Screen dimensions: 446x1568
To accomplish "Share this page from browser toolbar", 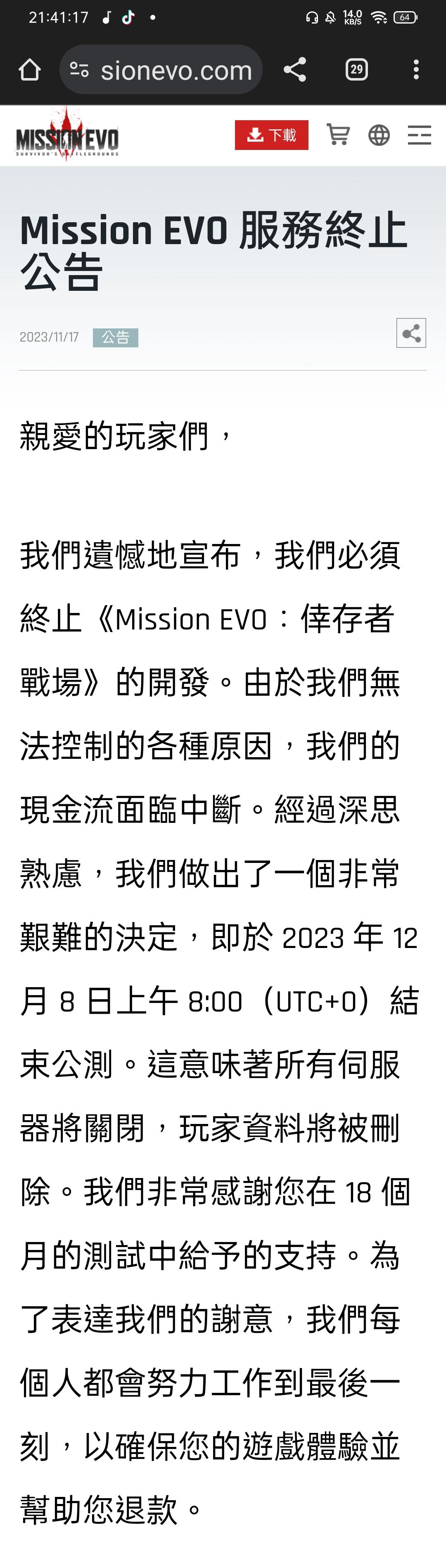I will [295, 69].
